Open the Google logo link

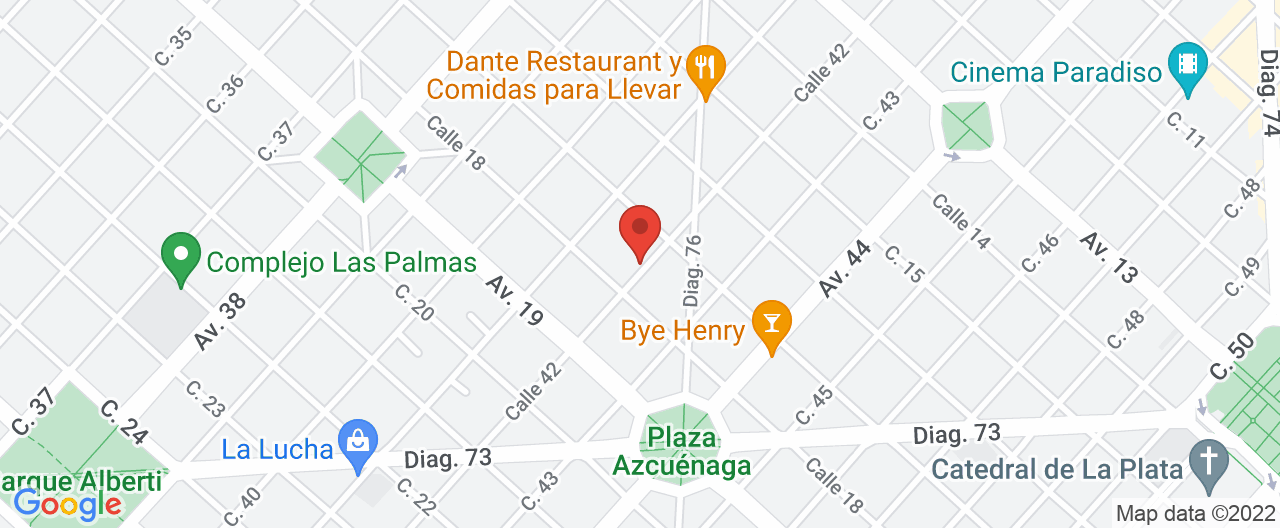67,505
